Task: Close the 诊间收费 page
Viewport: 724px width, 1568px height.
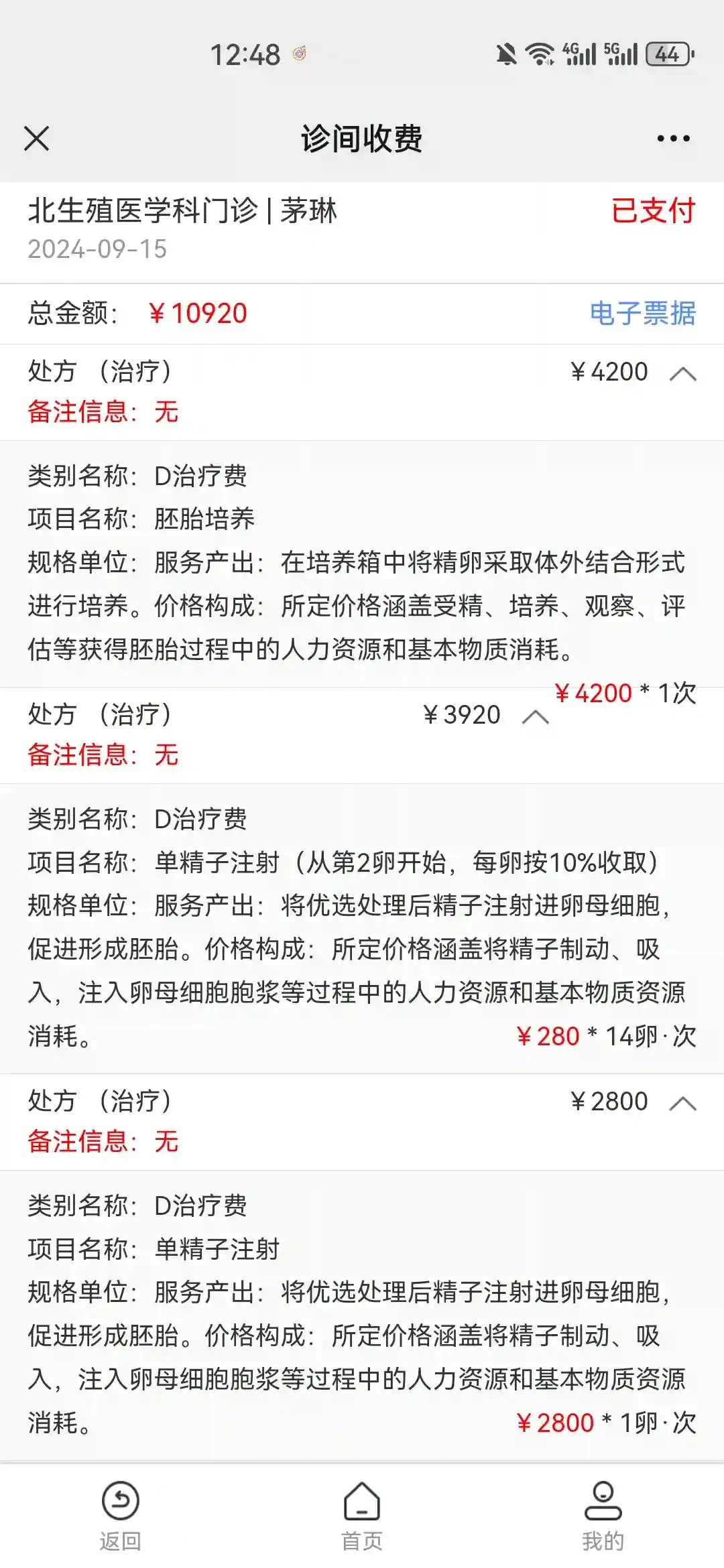Action: click(37, 139)
